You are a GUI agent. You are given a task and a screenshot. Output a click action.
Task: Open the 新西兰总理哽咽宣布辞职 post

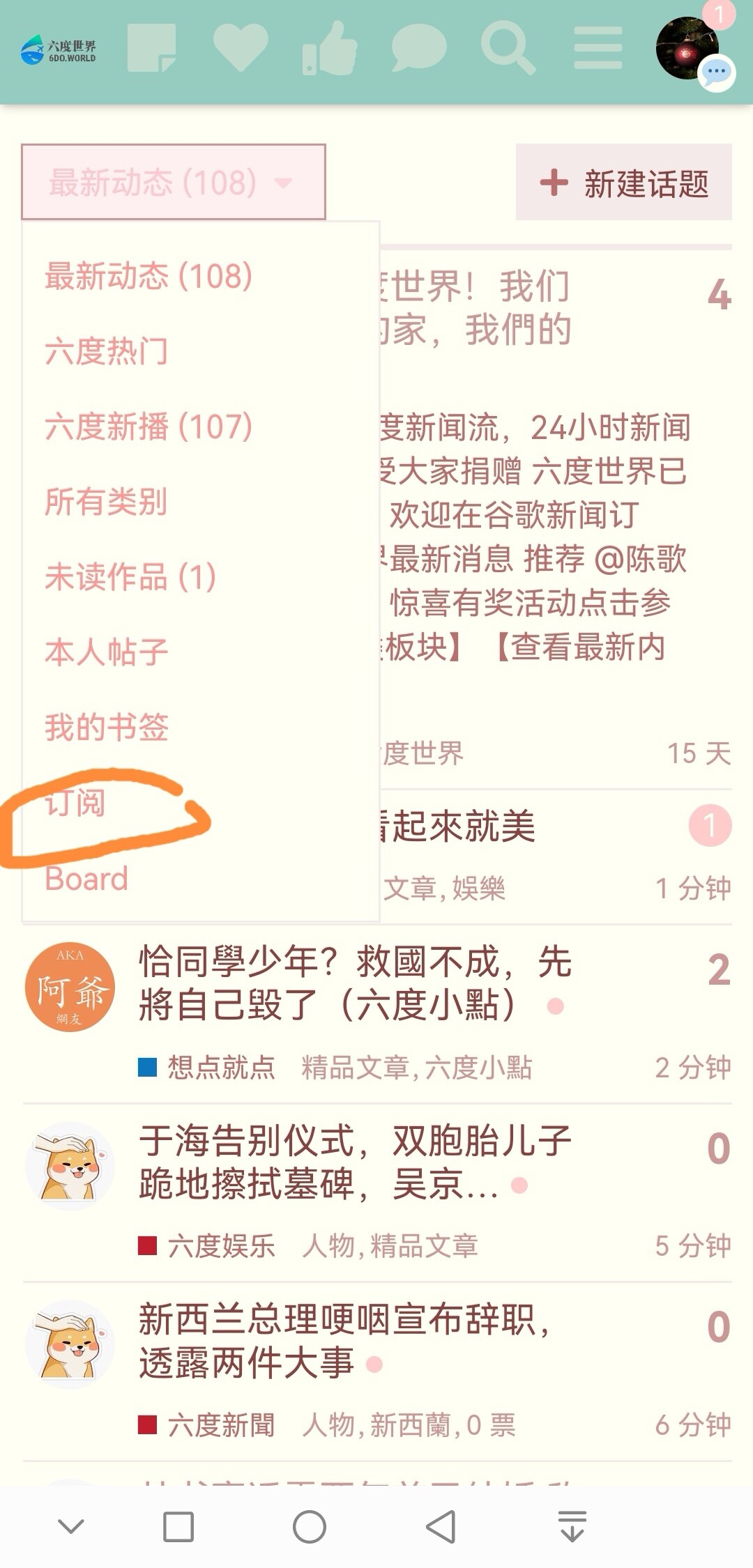point(345,1341)
